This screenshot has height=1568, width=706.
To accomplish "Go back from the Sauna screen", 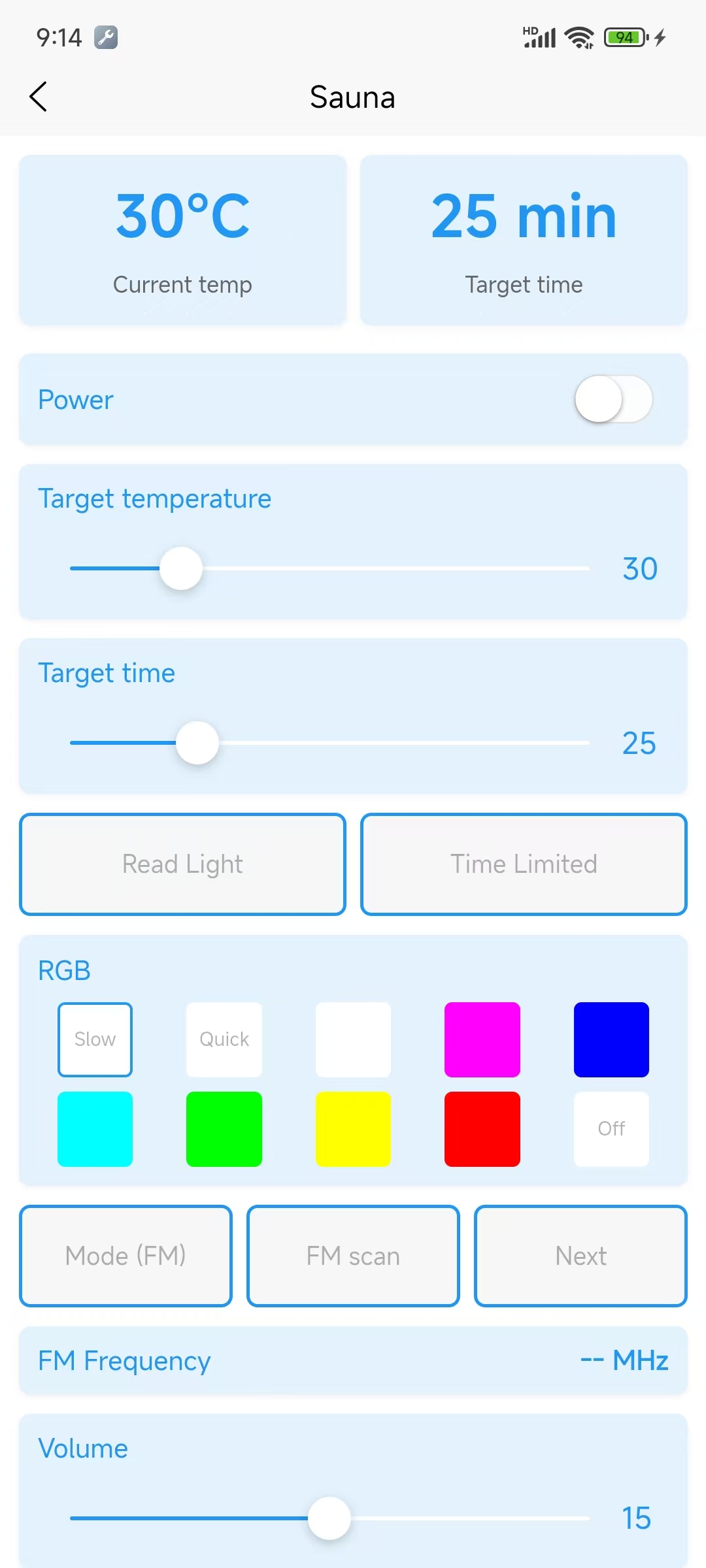I will [39, 97].
